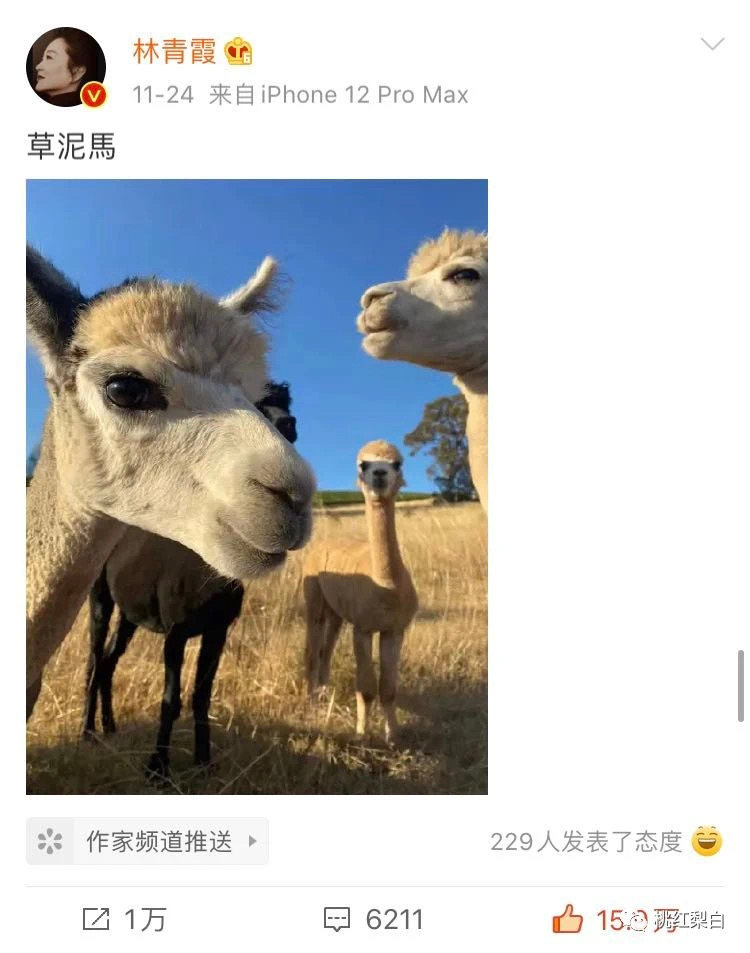The image size is (750, 953).
Task: Open 林青霞's profile avatar
Action: [66, 67]
